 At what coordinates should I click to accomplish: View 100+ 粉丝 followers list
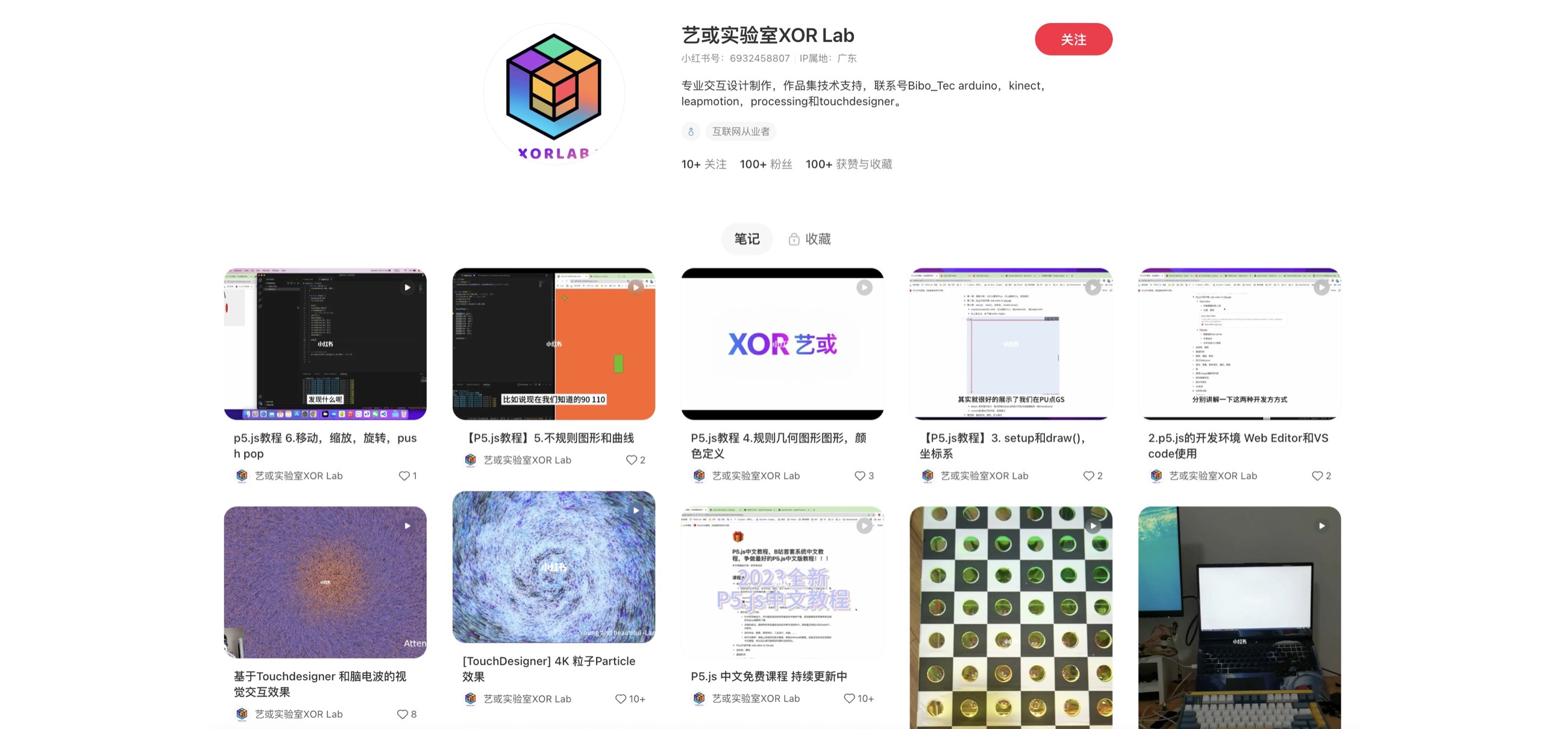[x=766, y=164]
